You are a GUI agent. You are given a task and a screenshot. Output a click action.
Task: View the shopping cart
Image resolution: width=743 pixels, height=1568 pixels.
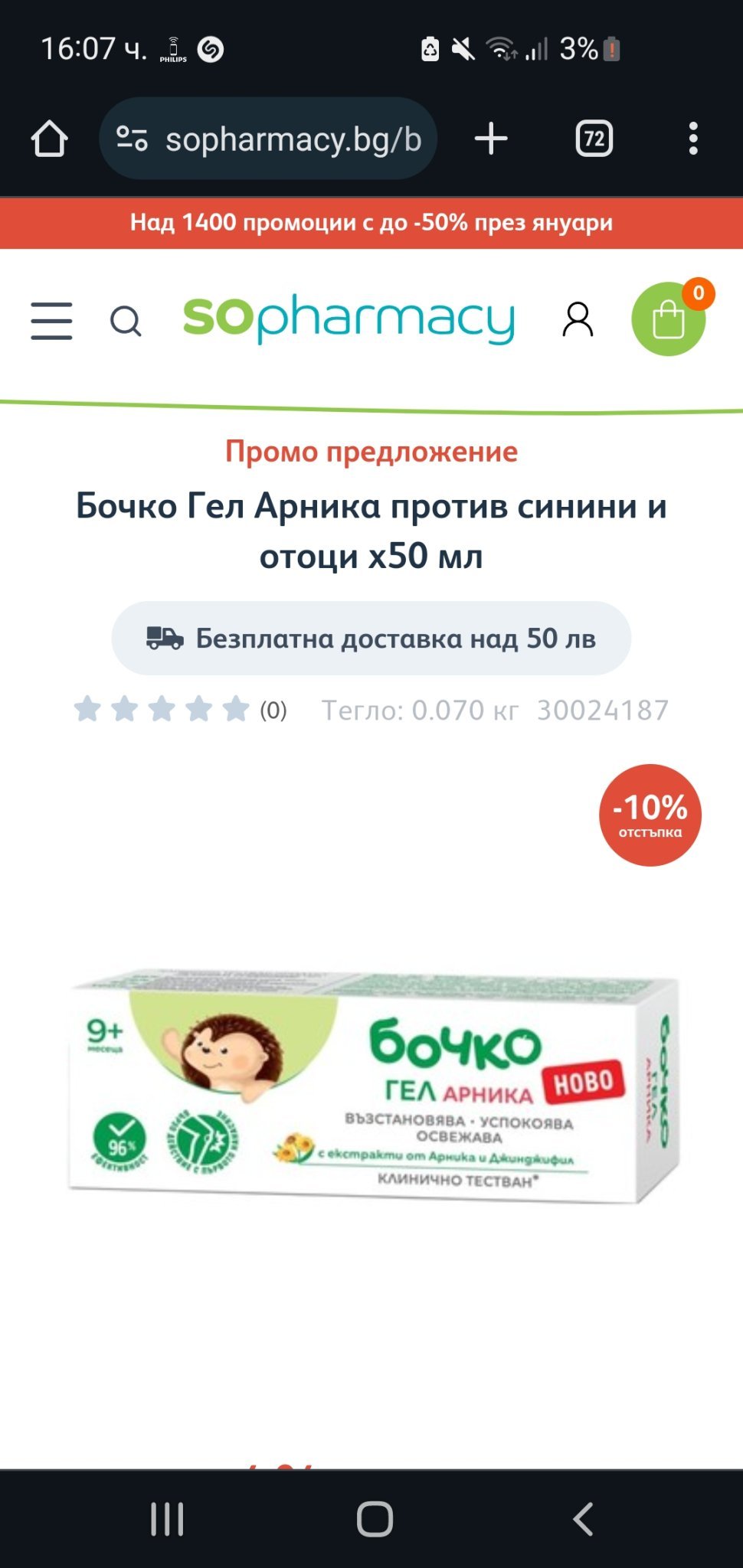(x=669, y=319)
